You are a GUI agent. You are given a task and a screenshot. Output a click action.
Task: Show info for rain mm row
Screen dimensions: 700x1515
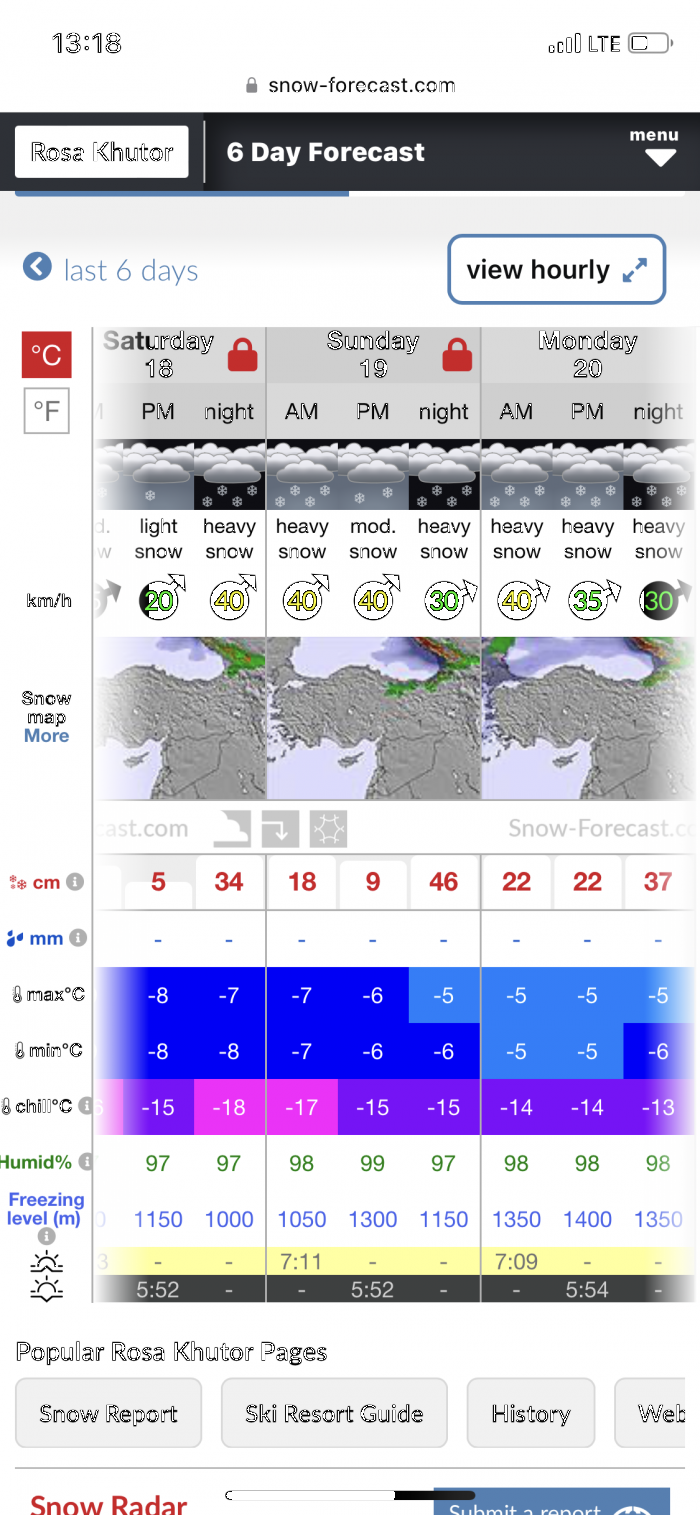coord(78,938)
